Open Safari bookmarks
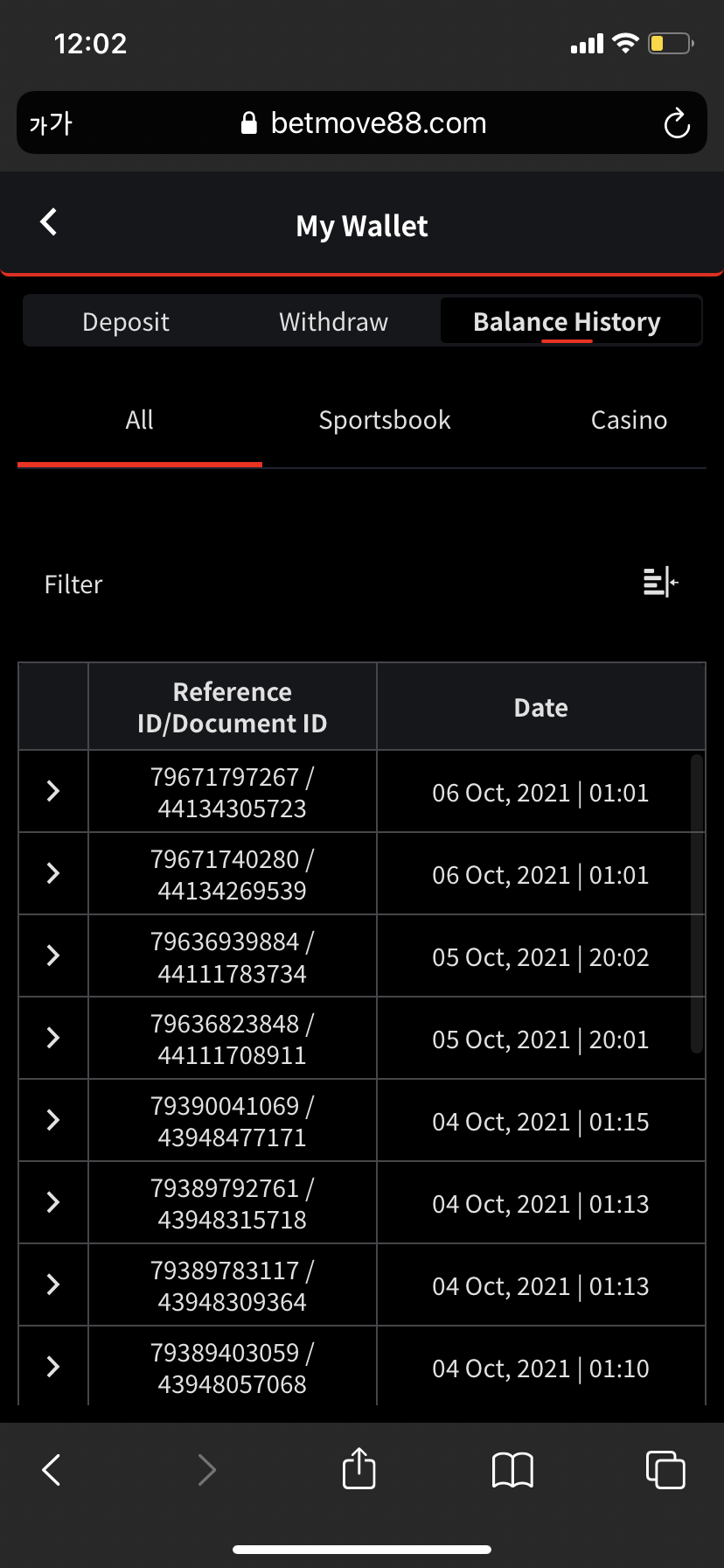The height and width of the screenshot is (1568, 724). pos(512,1470)
